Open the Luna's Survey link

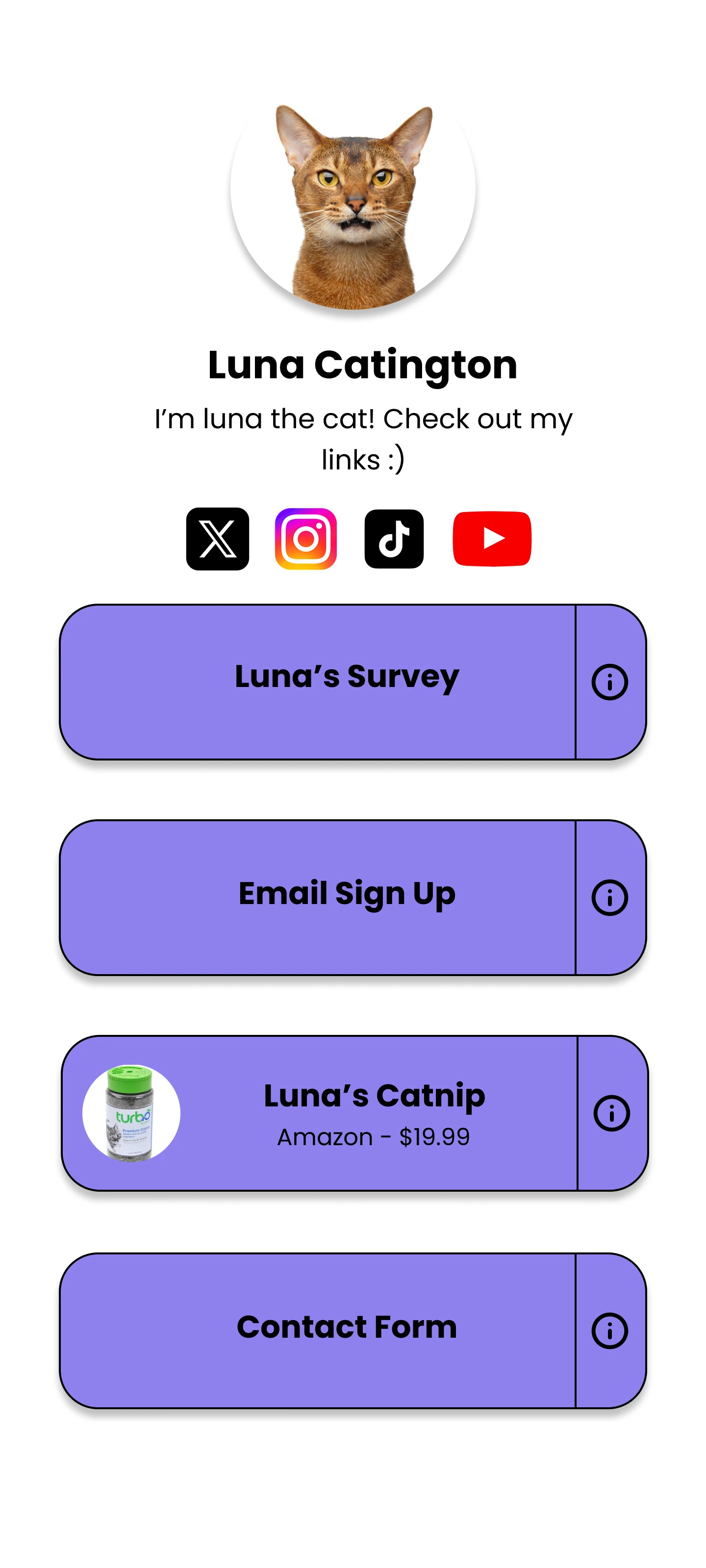click(x=317, y=682)
